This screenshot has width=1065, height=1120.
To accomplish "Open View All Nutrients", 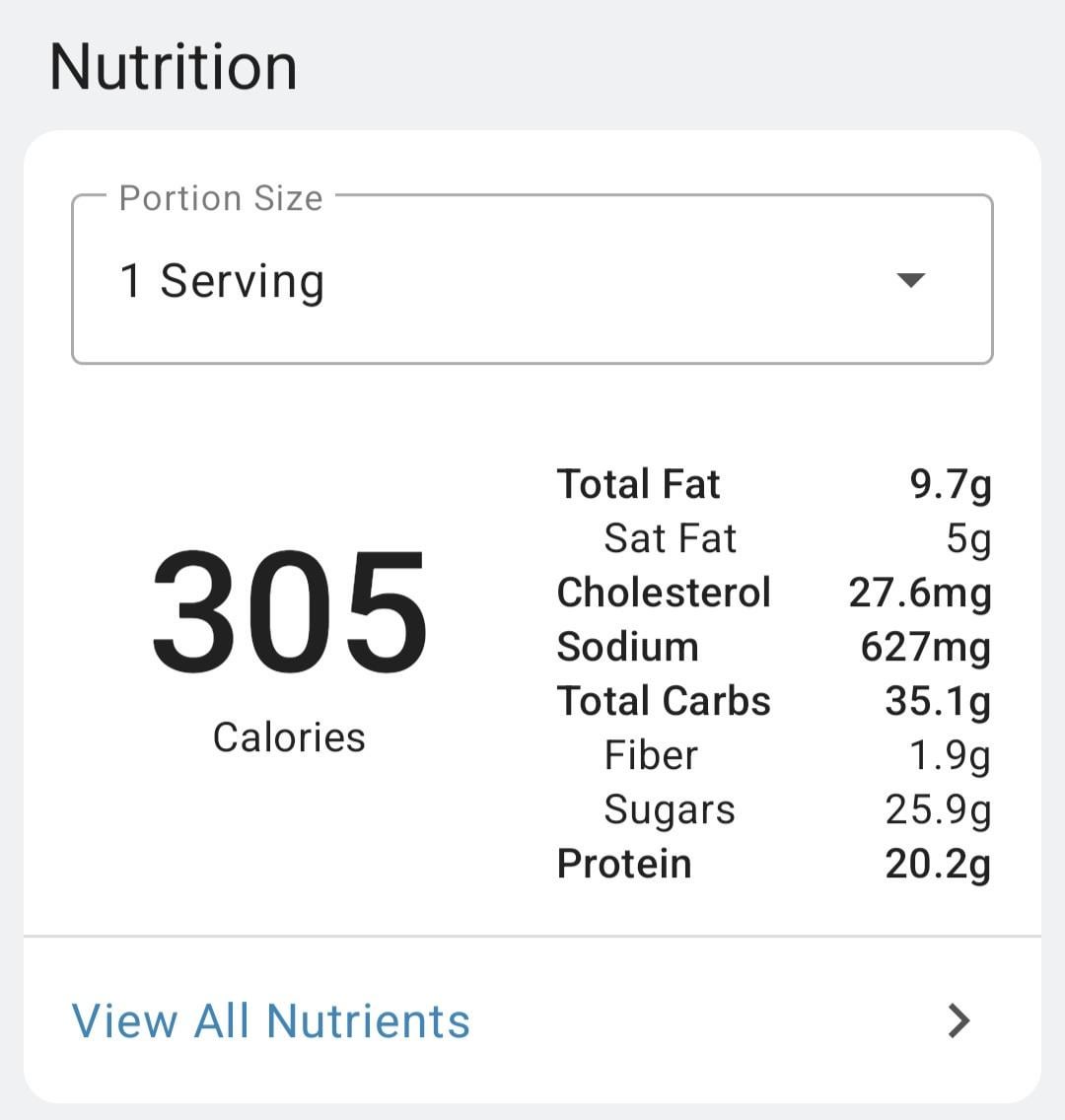I will click(271, 1020).
